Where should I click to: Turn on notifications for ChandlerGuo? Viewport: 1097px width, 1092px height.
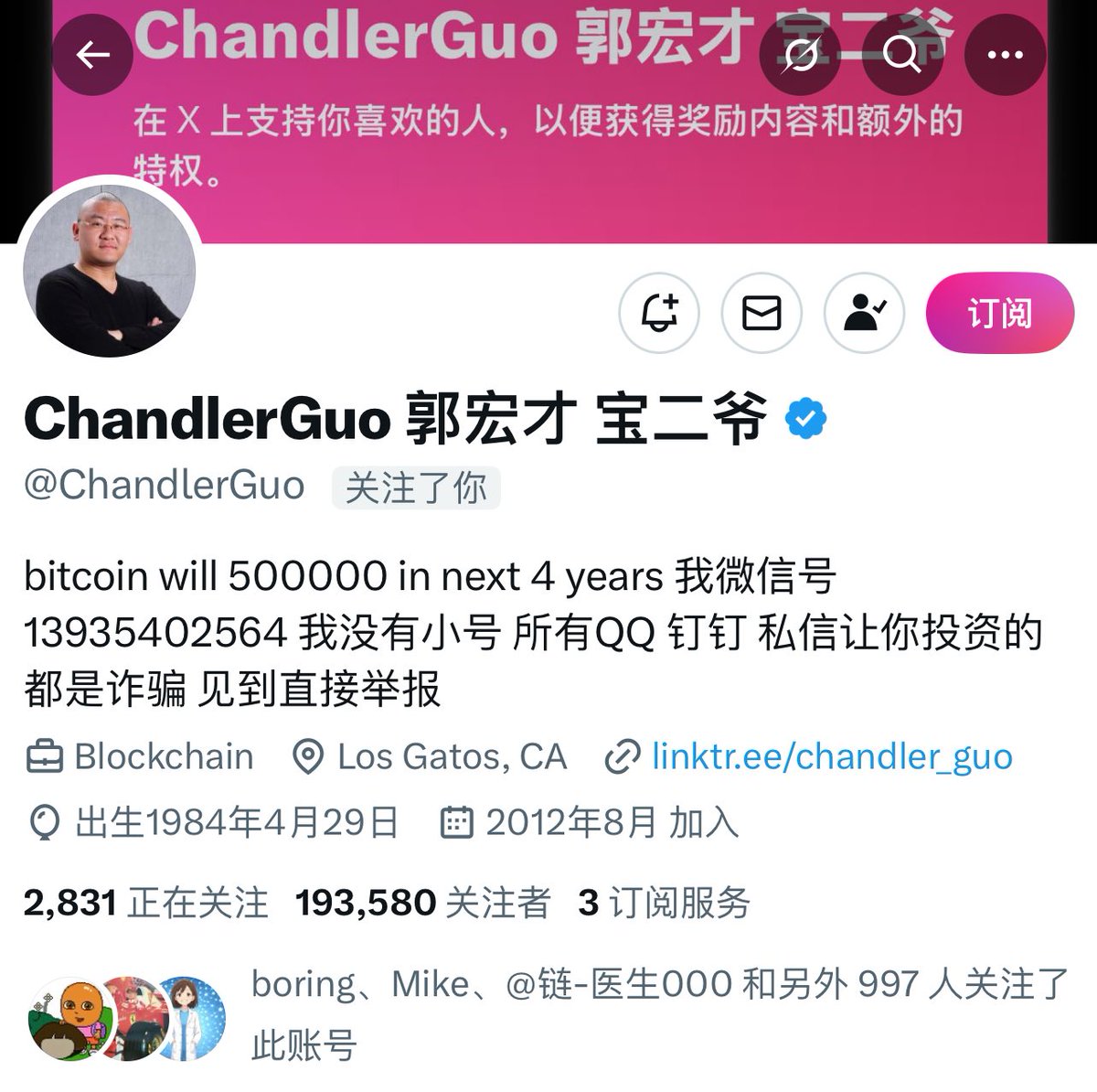(659, 313)
